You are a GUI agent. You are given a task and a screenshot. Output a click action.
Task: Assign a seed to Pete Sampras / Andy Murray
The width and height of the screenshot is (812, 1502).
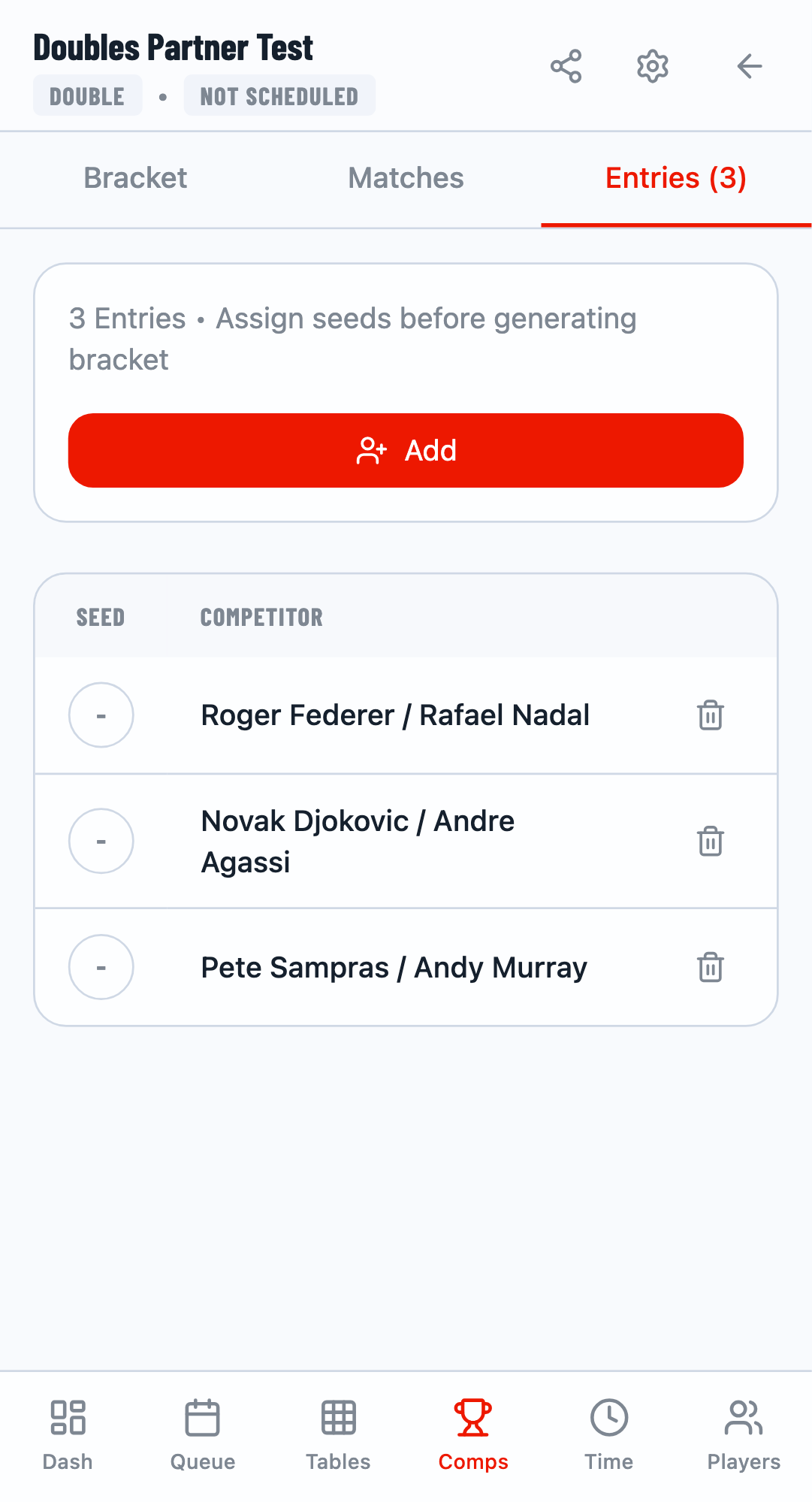101,967
